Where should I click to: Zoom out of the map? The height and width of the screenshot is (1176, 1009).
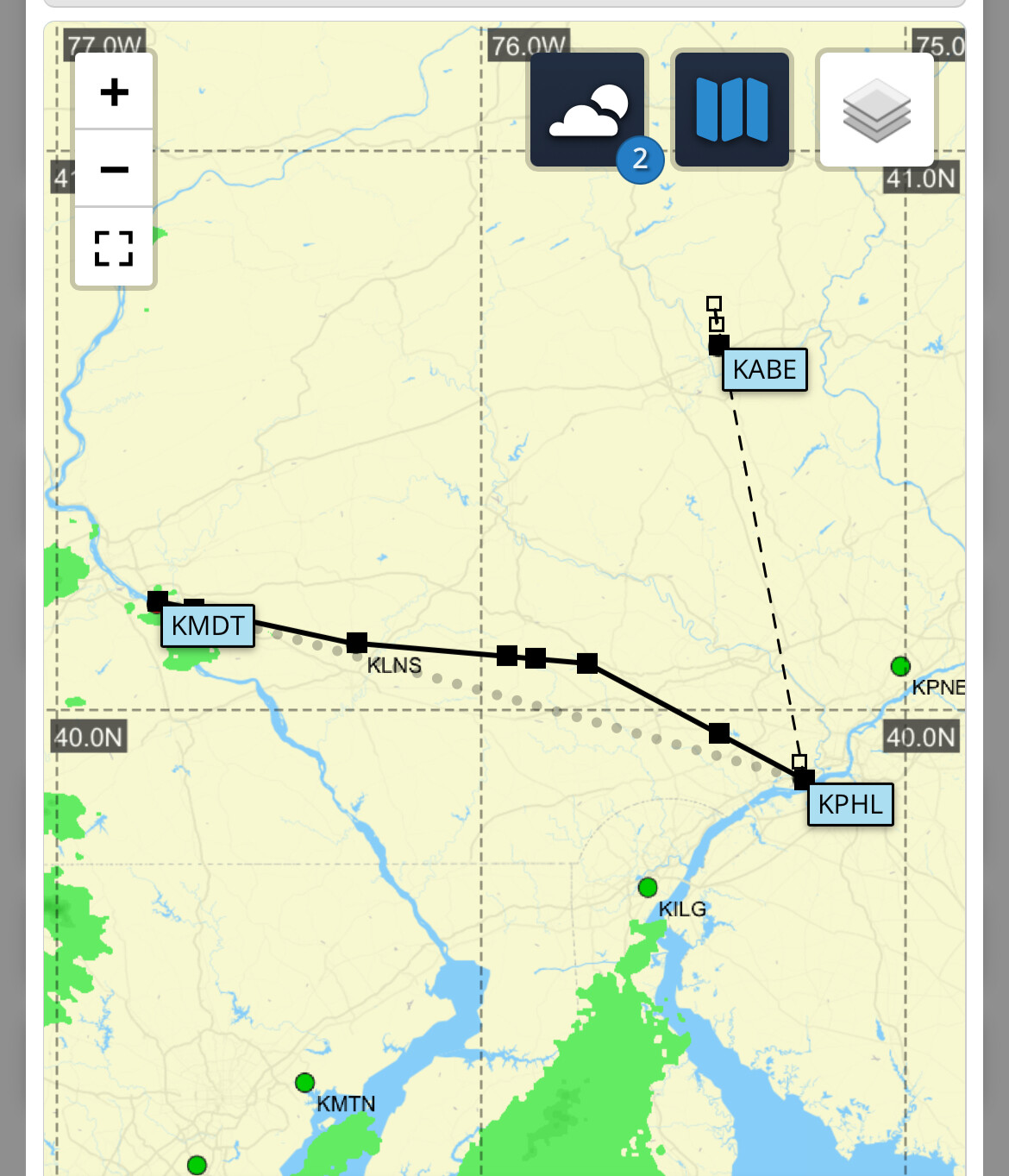pyautogui.click(x=114, y=169)
